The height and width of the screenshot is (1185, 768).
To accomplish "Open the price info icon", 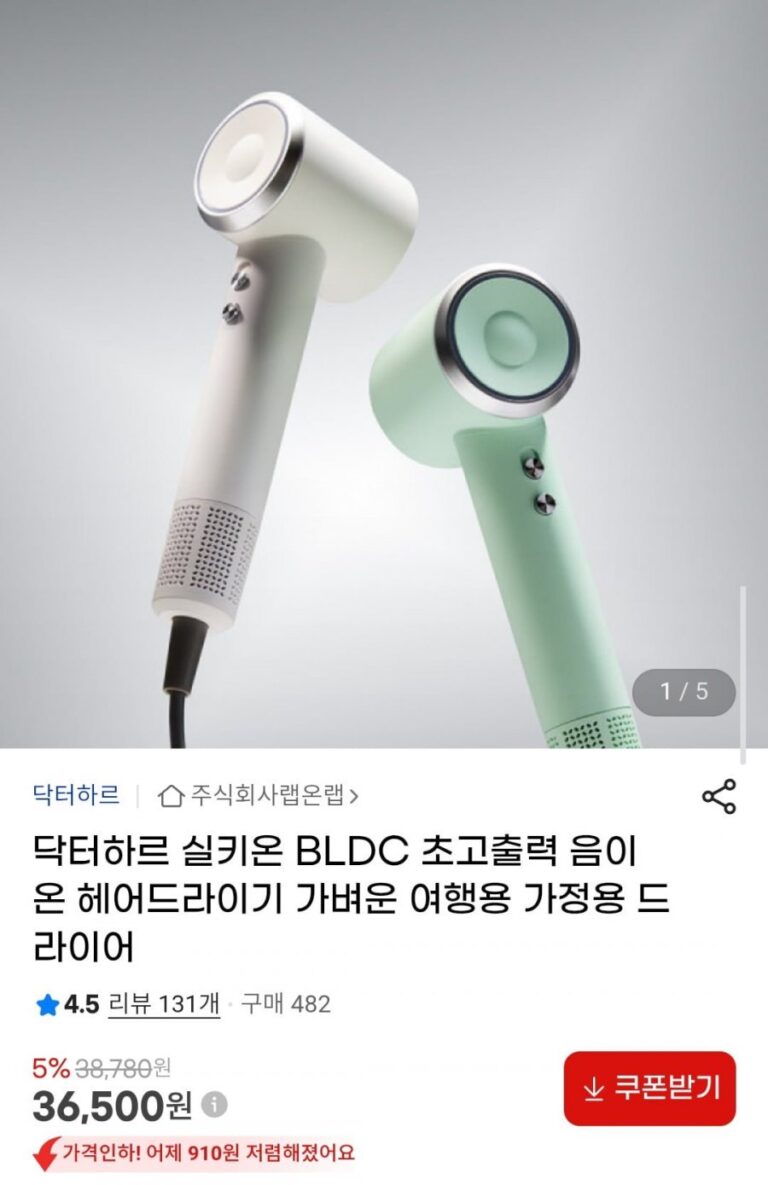I will (x=215, y=1104).
